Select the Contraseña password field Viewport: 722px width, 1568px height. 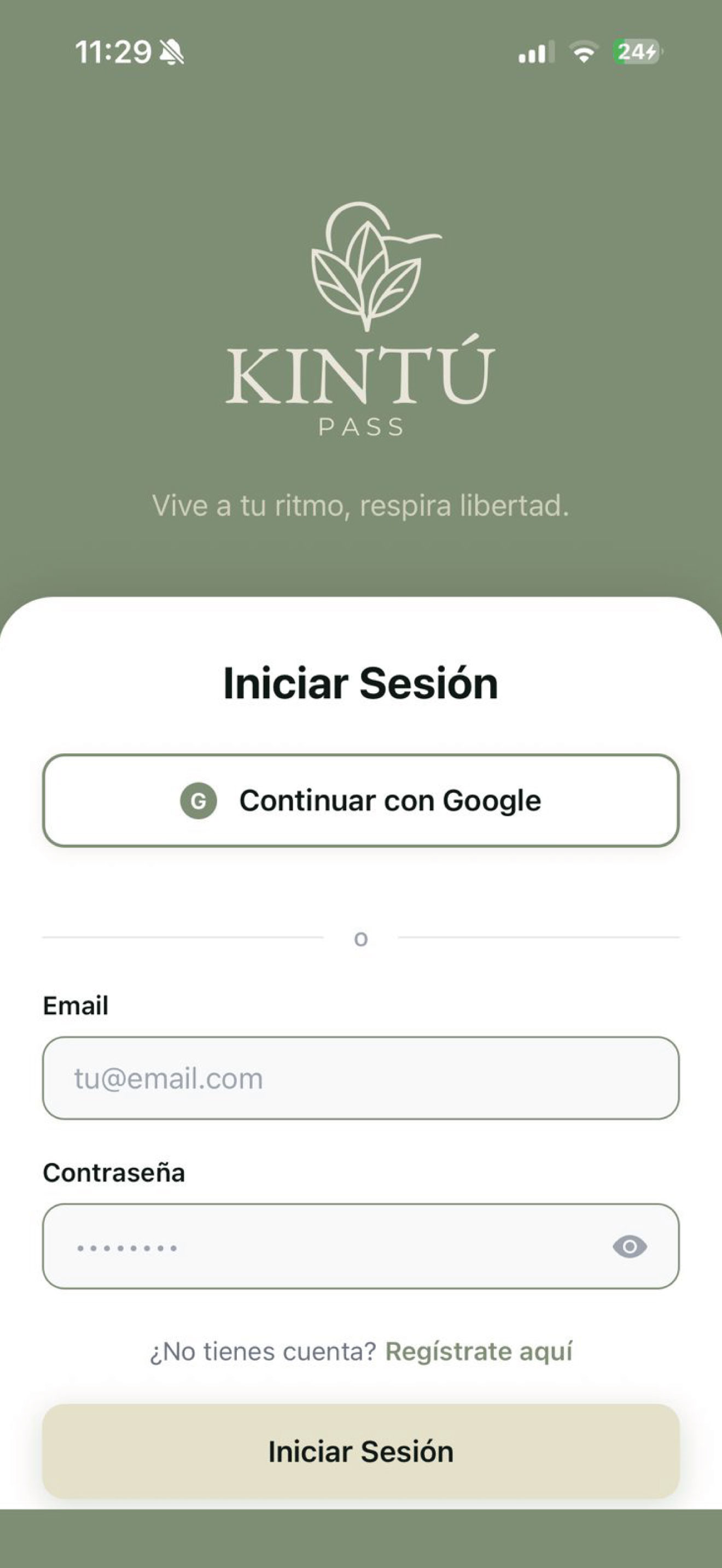pos(360,1246)
